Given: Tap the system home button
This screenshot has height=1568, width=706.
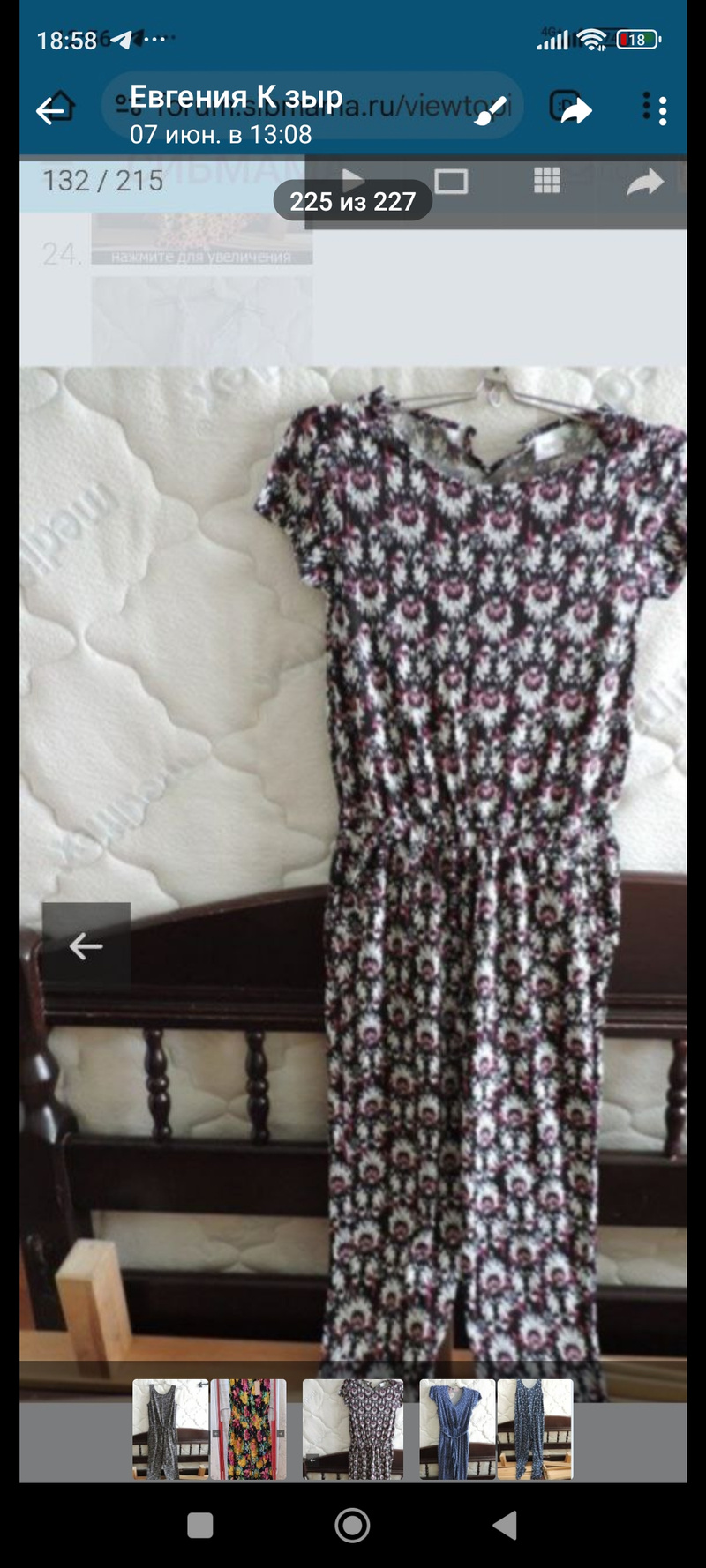Looking at the screenshot, I should coord(352,1525).
